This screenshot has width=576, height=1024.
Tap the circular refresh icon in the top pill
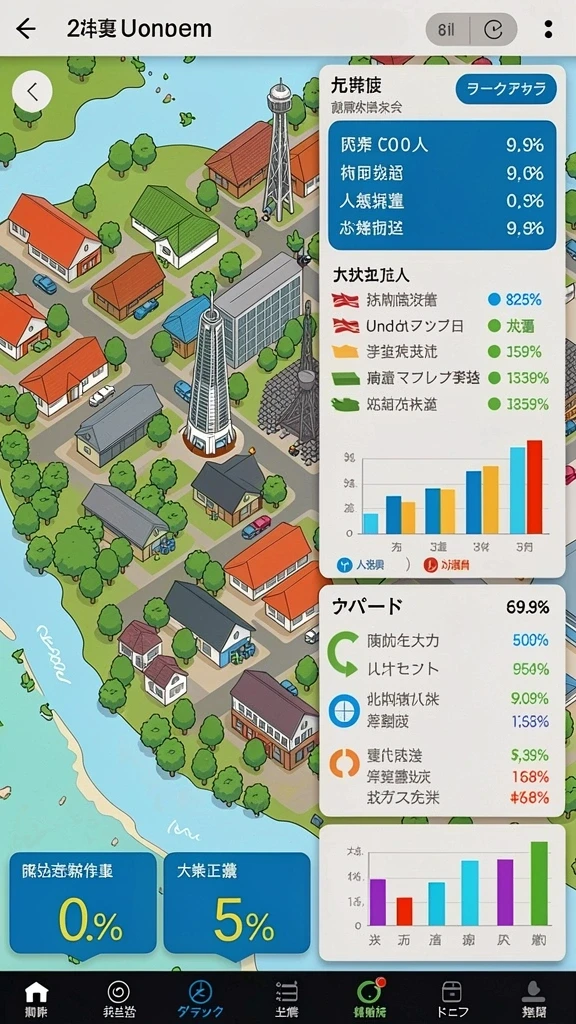click(494, 29)
